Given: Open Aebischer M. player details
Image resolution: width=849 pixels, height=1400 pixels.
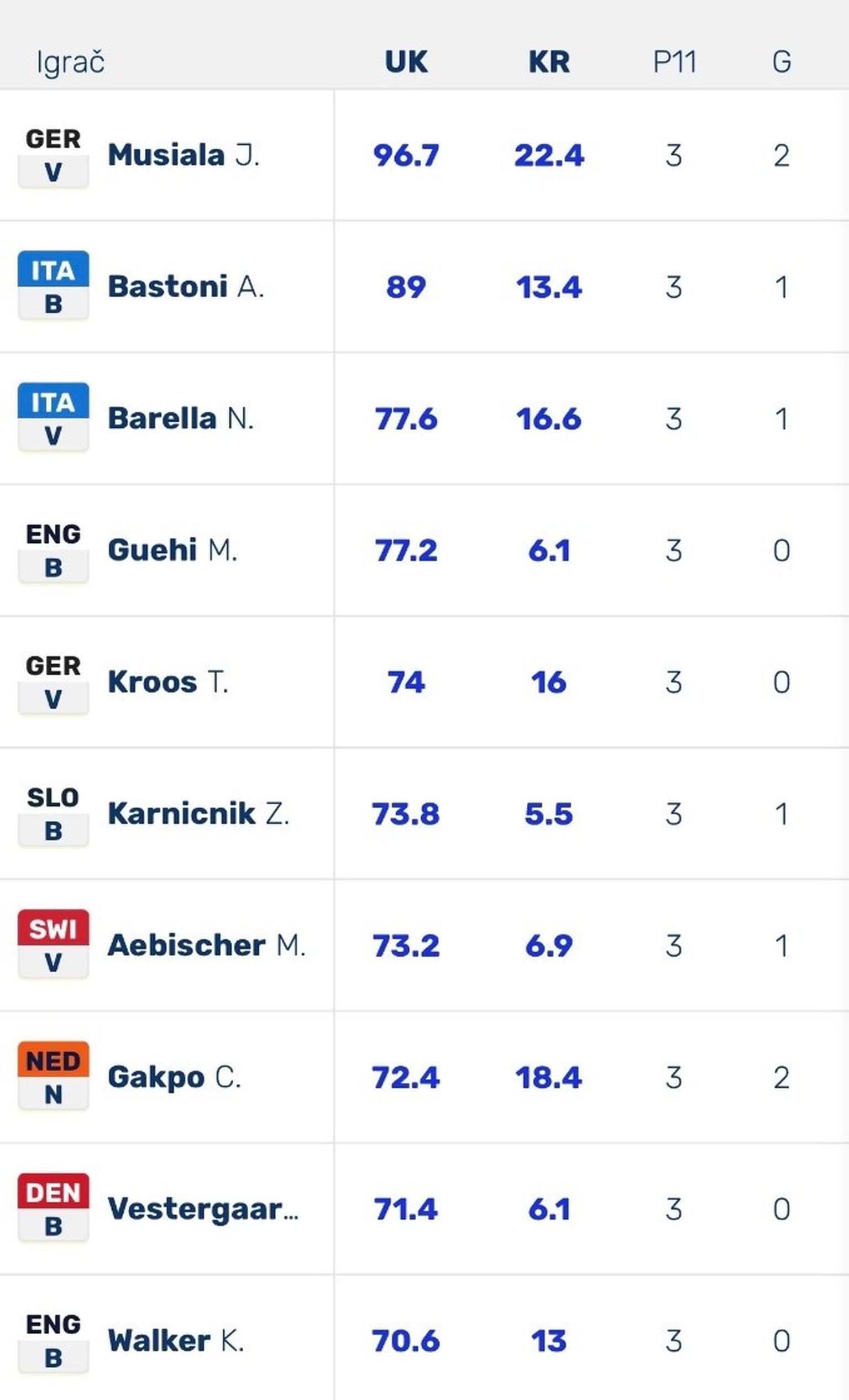Looking at the screenshot, I should (x=206, y=946).
